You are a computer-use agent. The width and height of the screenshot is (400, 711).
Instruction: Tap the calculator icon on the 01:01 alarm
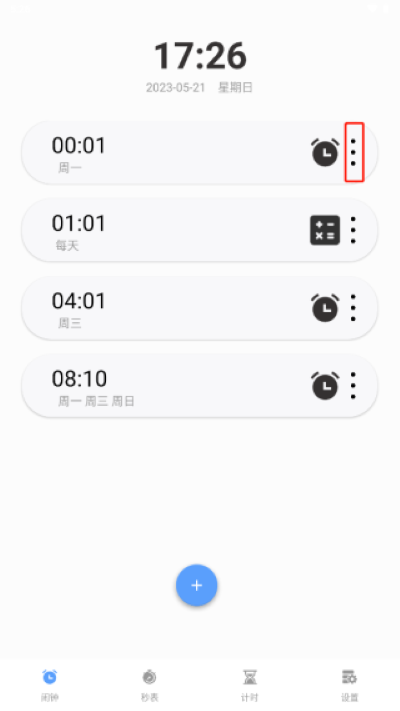click(x=325, y=230)
